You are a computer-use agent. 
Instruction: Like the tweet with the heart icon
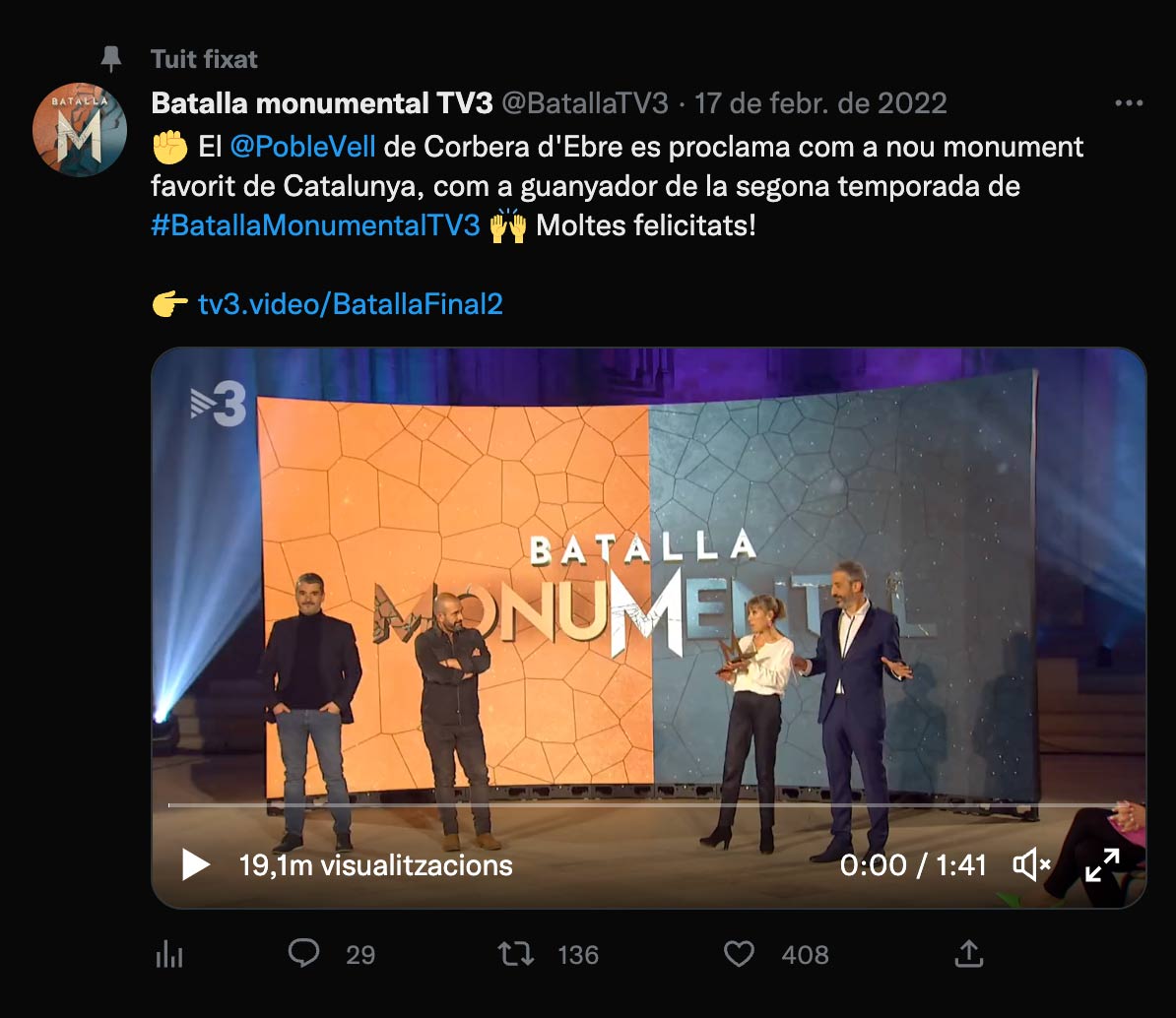[739, 953]
